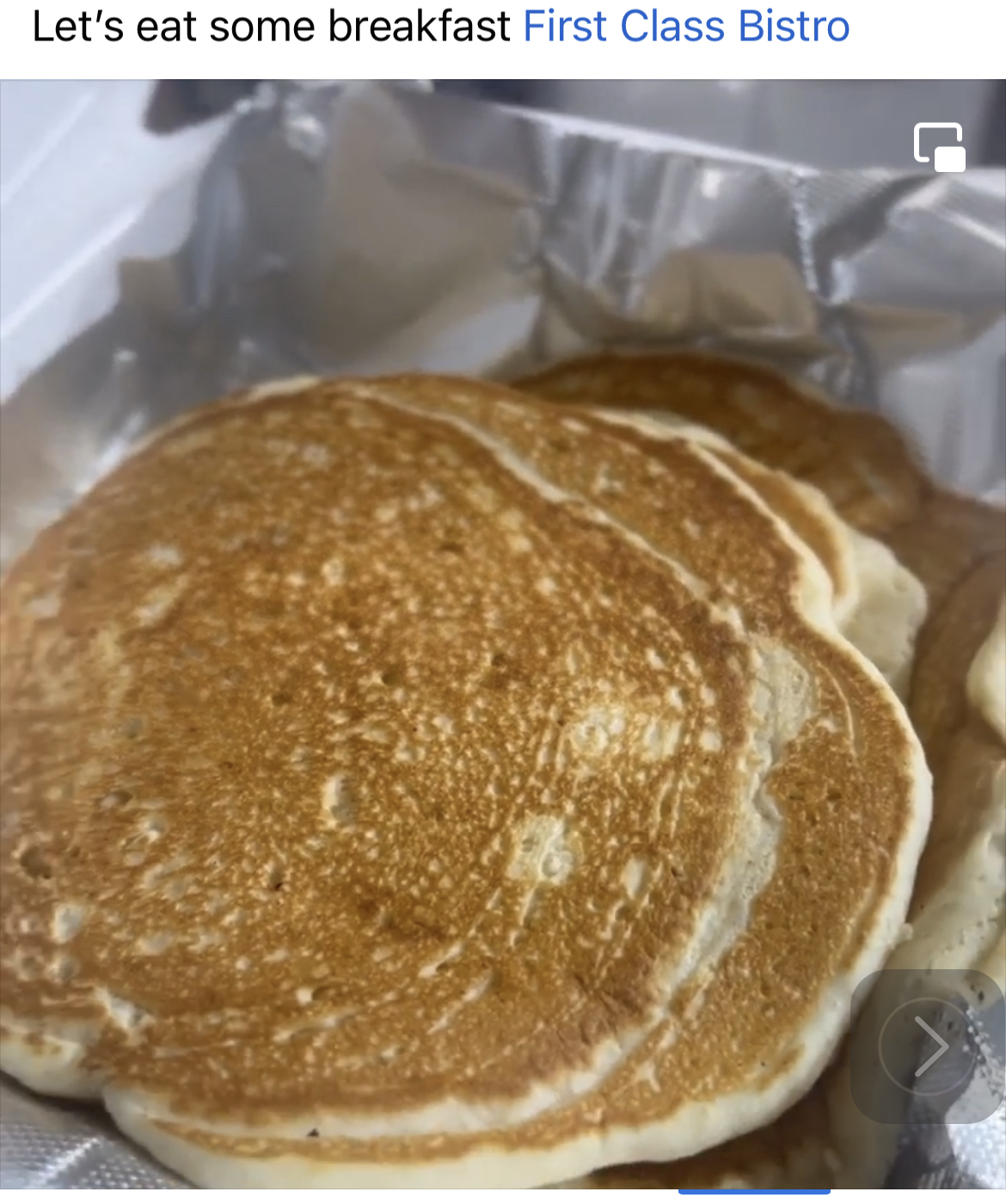Image resolution: width=1006 pixels, height=1204 pixels.
Task: Open the First Class Bistro link
Action: tap(686, 27)
